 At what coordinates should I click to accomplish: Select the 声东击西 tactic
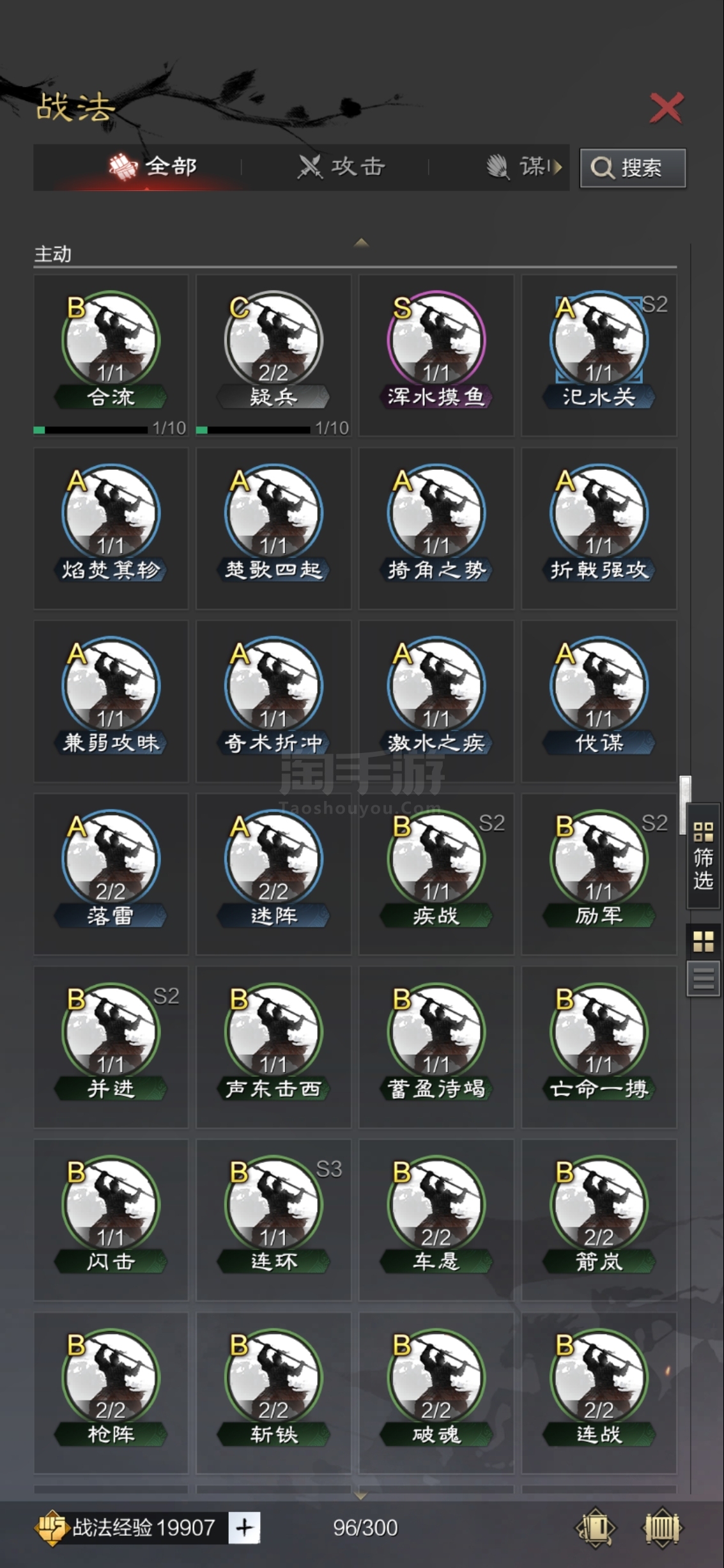(x=273, y=1047)
